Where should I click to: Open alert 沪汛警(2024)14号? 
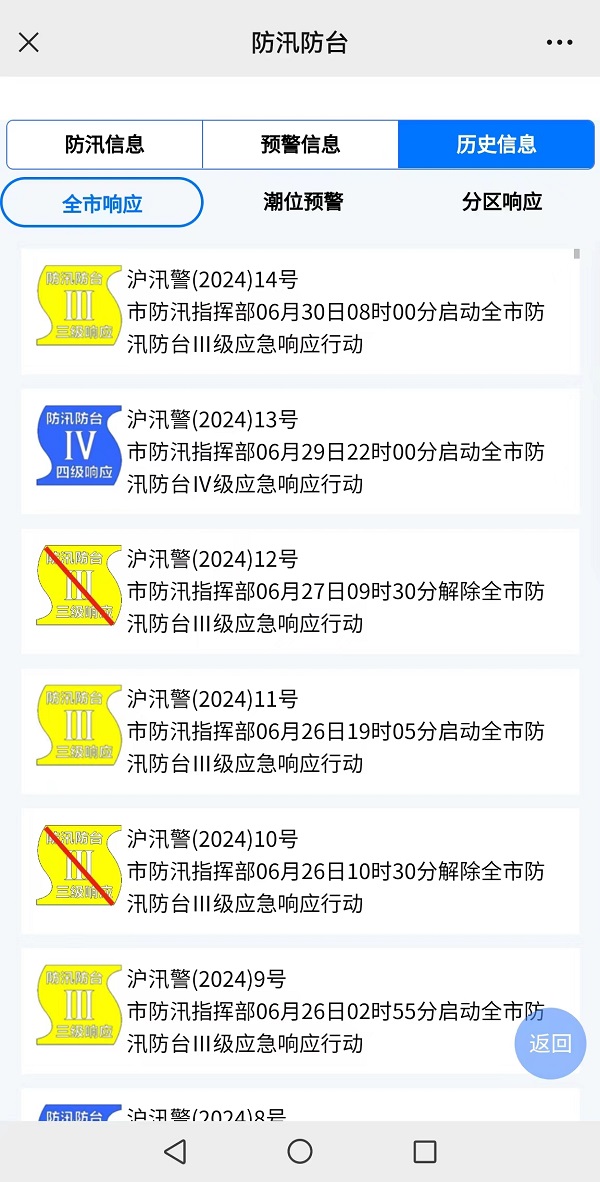coord(300,311)
